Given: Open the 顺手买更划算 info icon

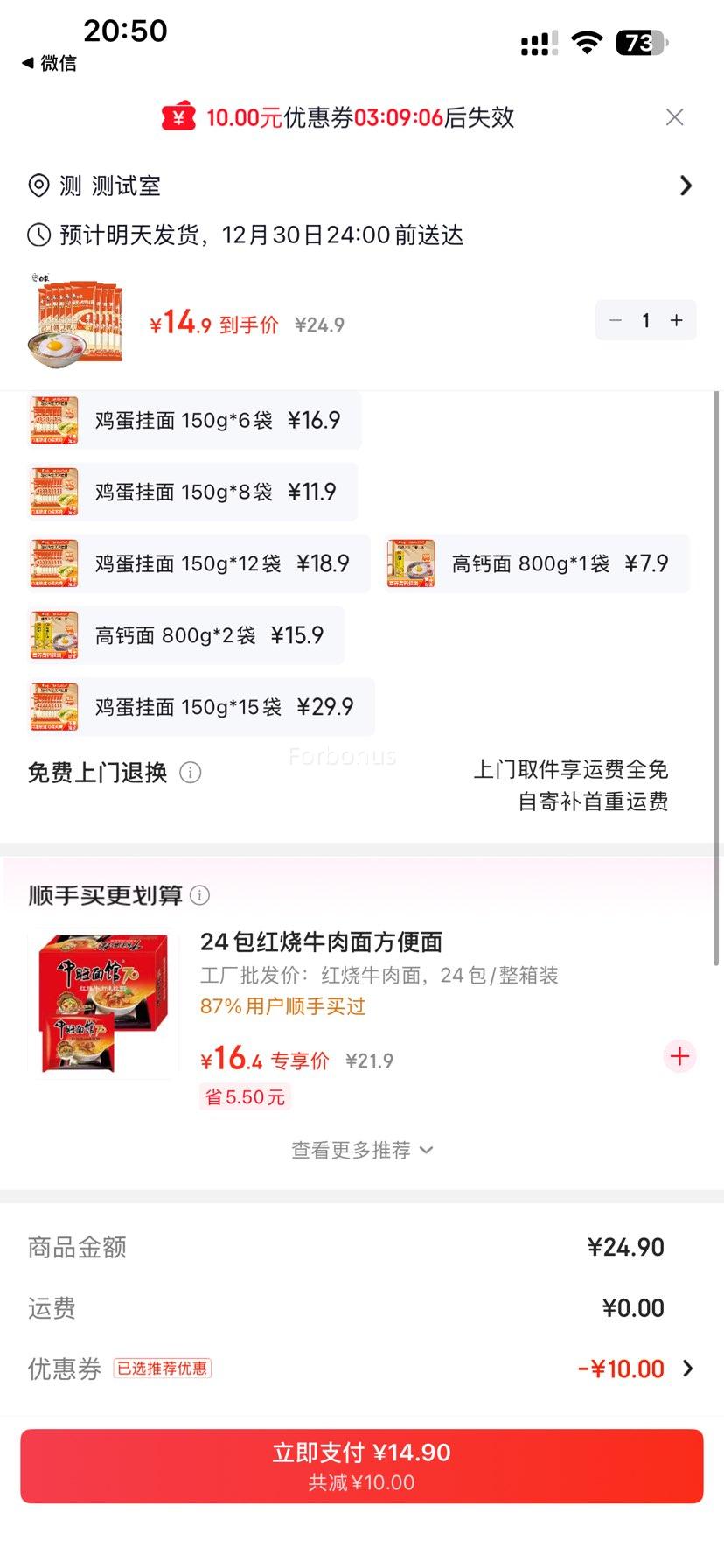Looking at the screenshot, I should point(200,895).
